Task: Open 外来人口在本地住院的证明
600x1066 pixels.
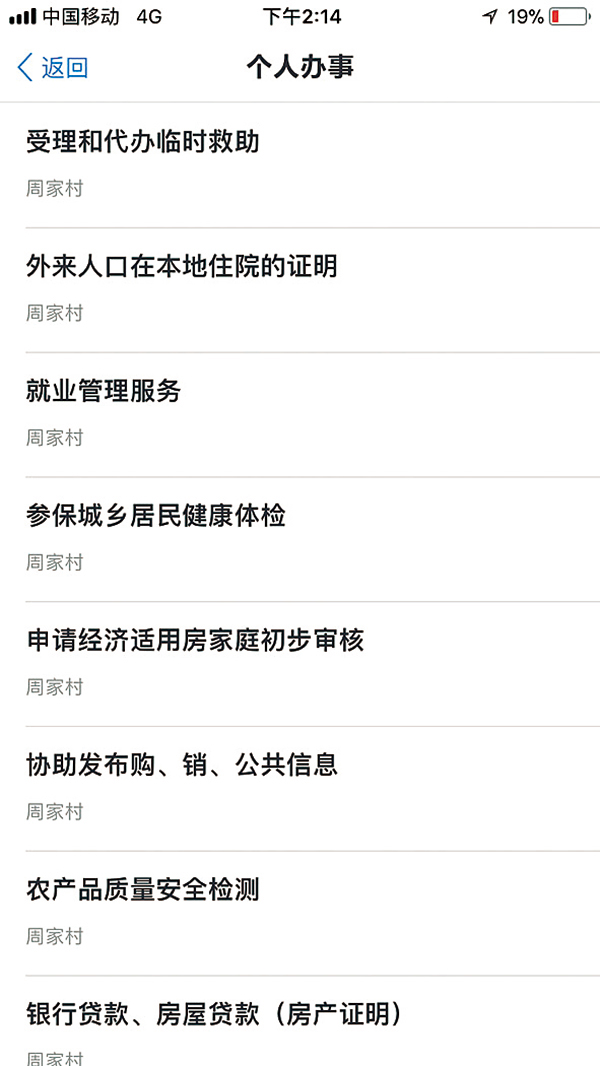Action: click(x=300, y=290)
